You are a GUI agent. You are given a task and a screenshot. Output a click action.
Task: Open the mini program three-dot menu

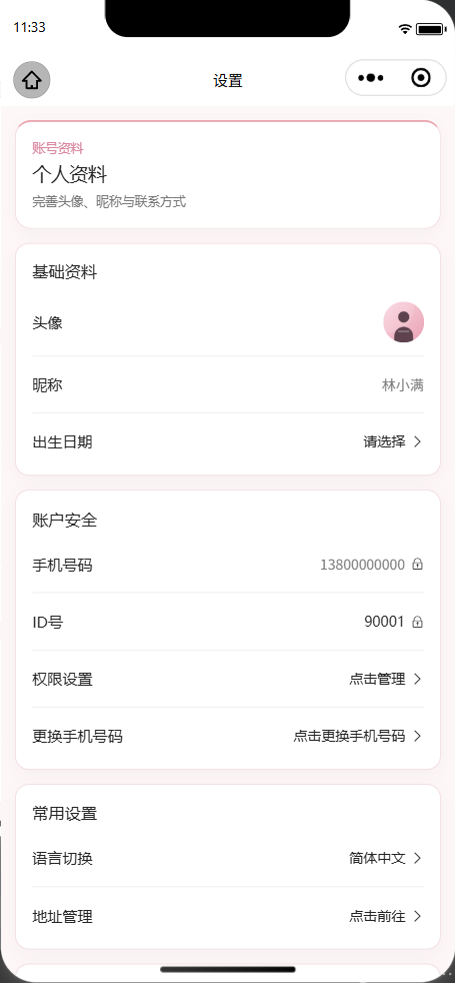pos(371,78)
